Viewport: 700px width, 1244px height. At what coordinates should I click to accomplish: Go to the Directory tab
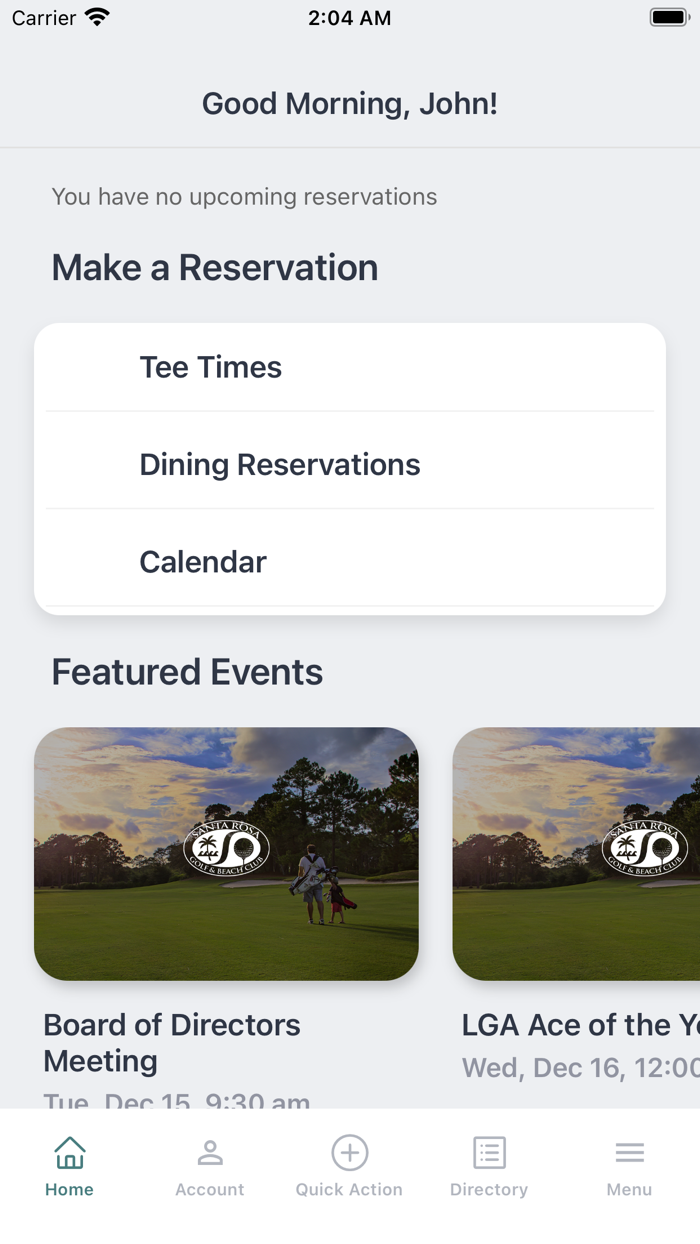point(489,1167)
